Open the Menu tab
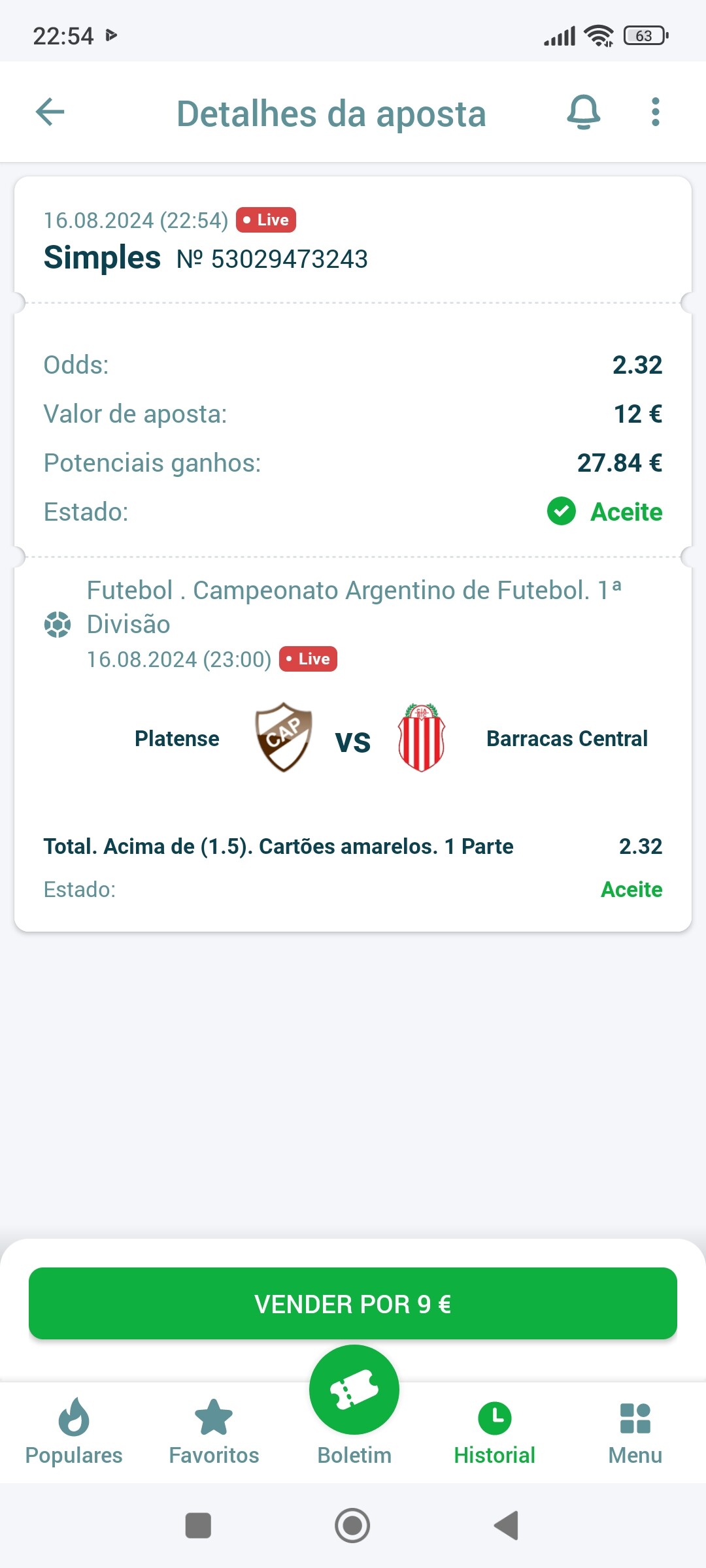 pyautogui.click(x=635, y=1431)
